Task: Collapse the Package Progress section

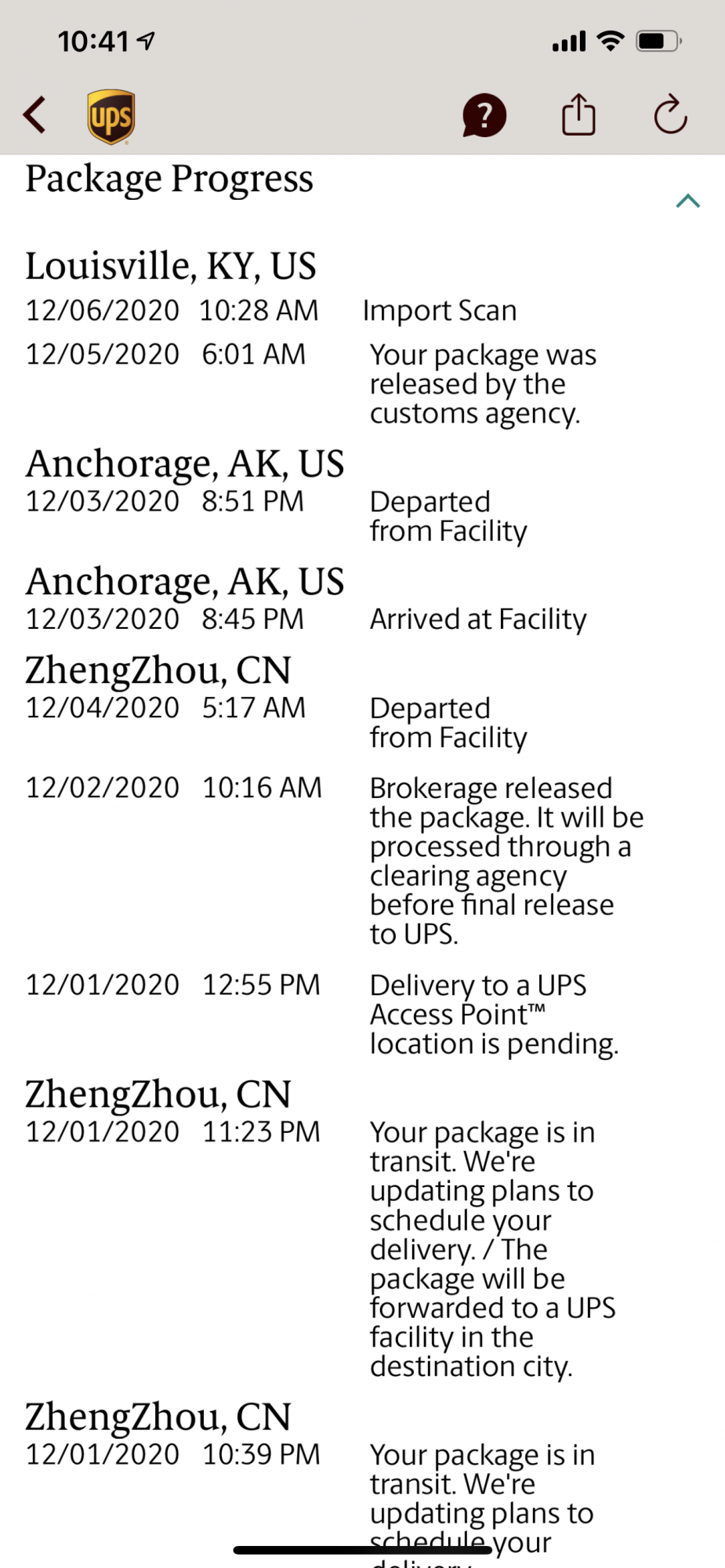Action: (x=687, y=201)
